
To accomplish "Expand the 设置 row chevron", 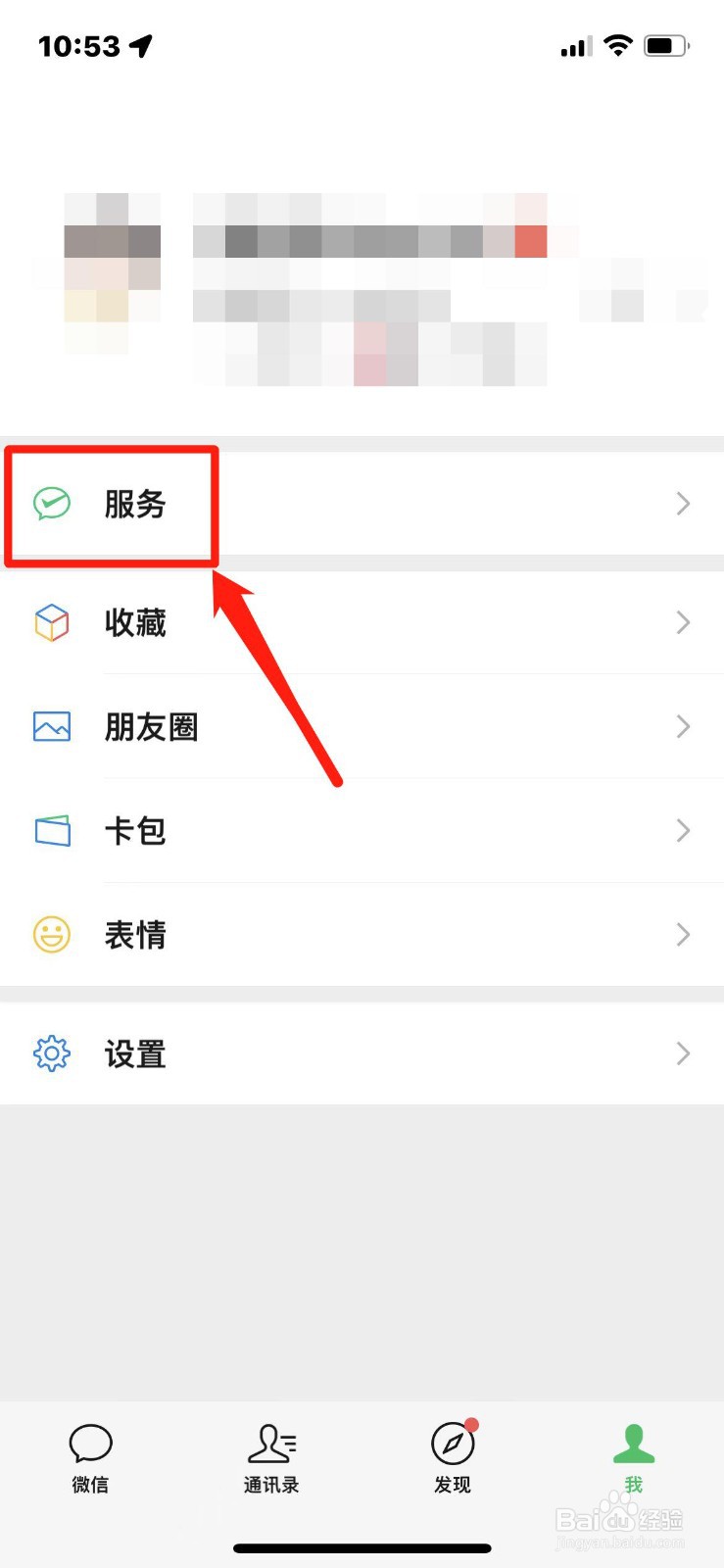I will 683,1053.
